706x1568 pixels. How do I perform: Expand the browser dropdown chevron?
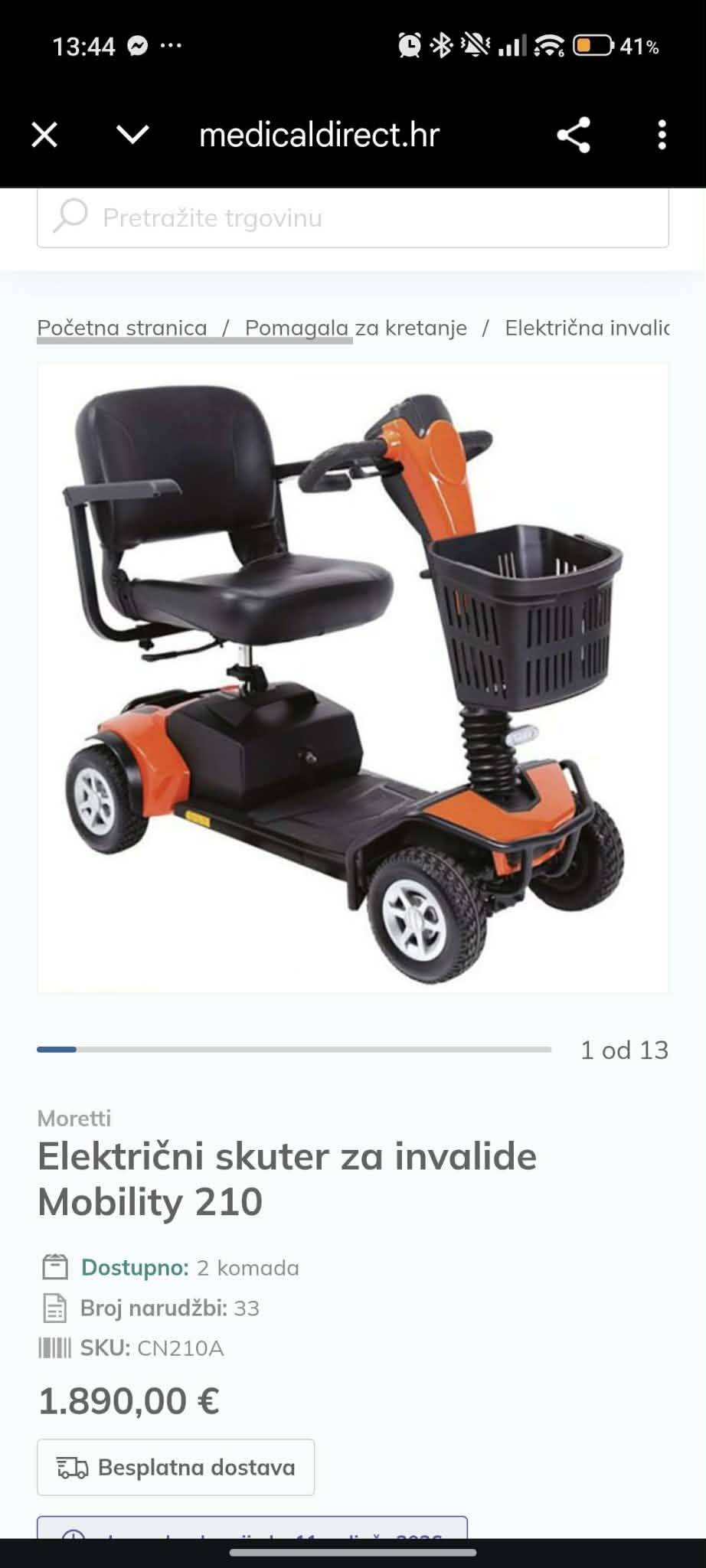(132, 136)
